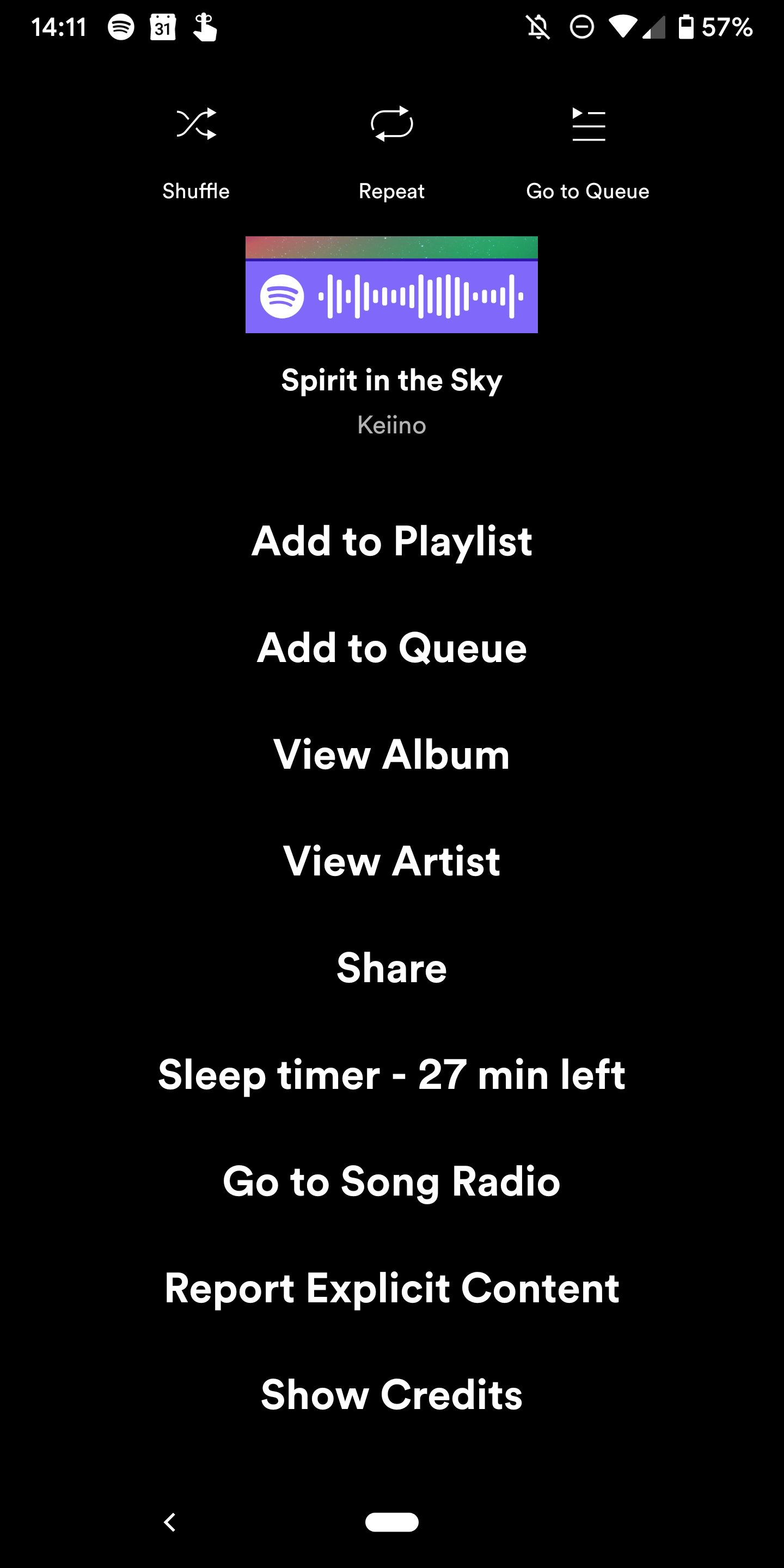Open View Artist for Keiino

391,861
